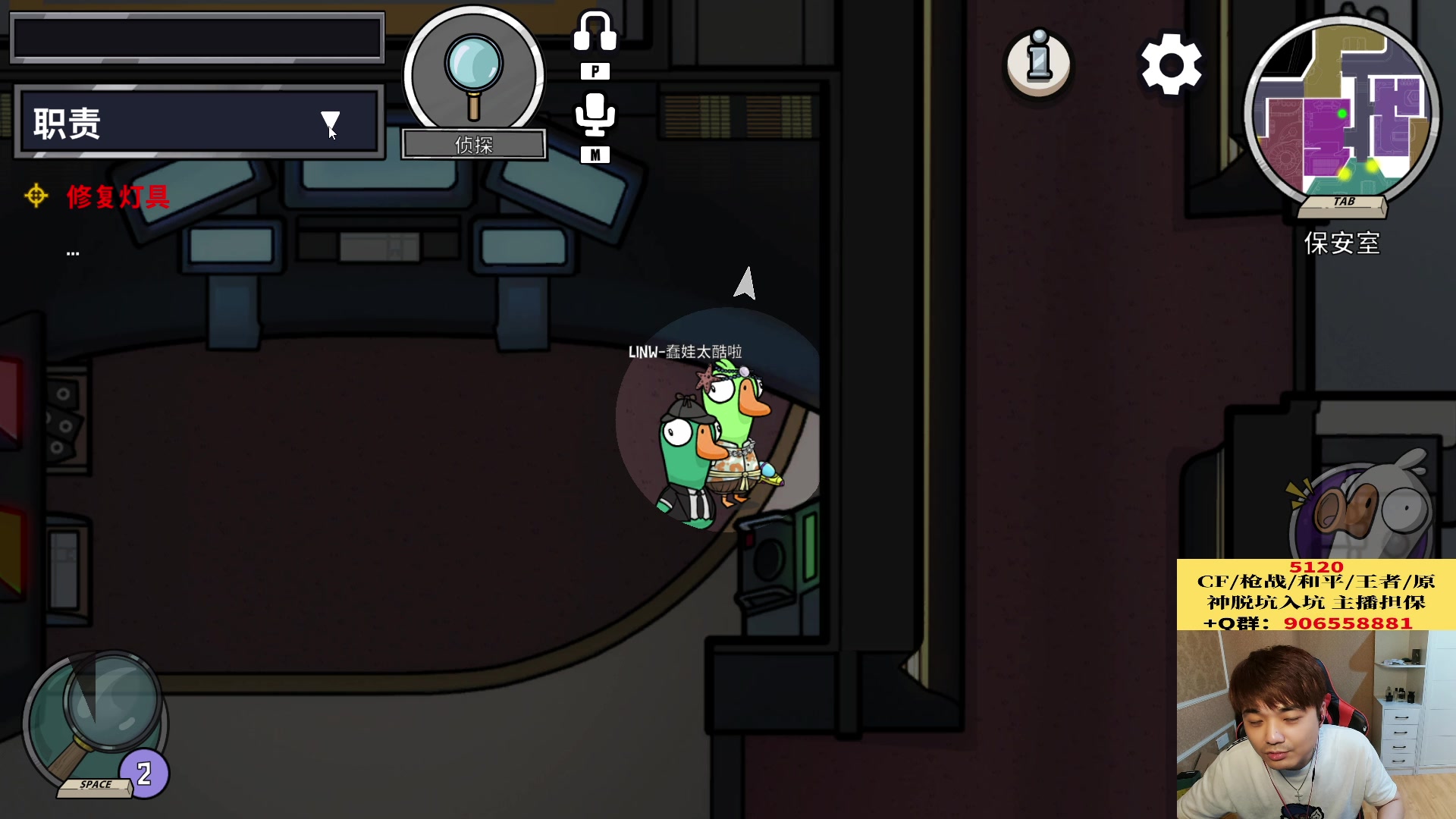Viewport: 1456px width, 819px height.
Task: Open the minimap labeled TAB
Action: 1341,114
